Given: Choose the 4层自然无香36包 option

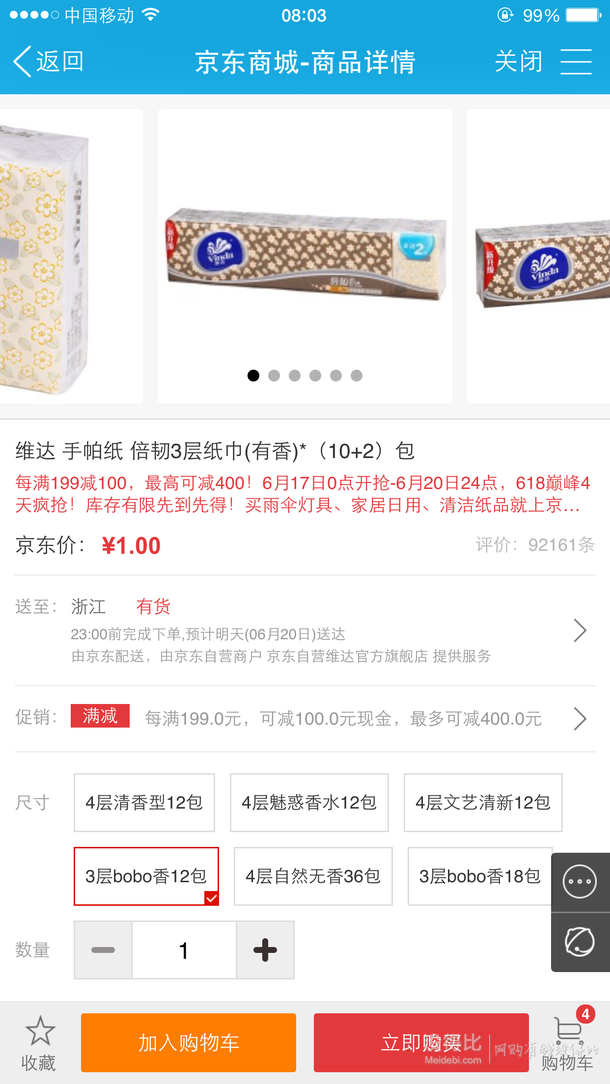Looking at the screenshot, I should pos(313,876).
